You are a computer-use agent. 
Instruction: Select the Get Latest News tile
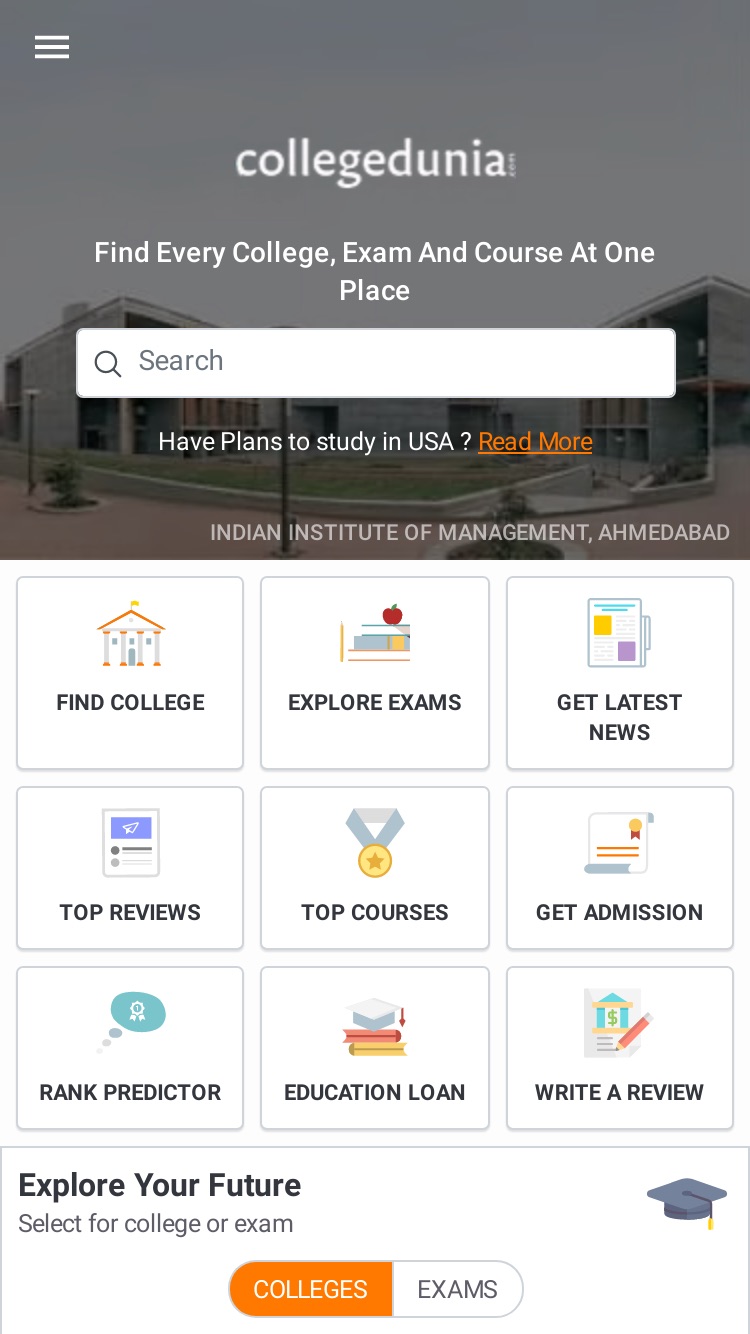click(620, 672)
